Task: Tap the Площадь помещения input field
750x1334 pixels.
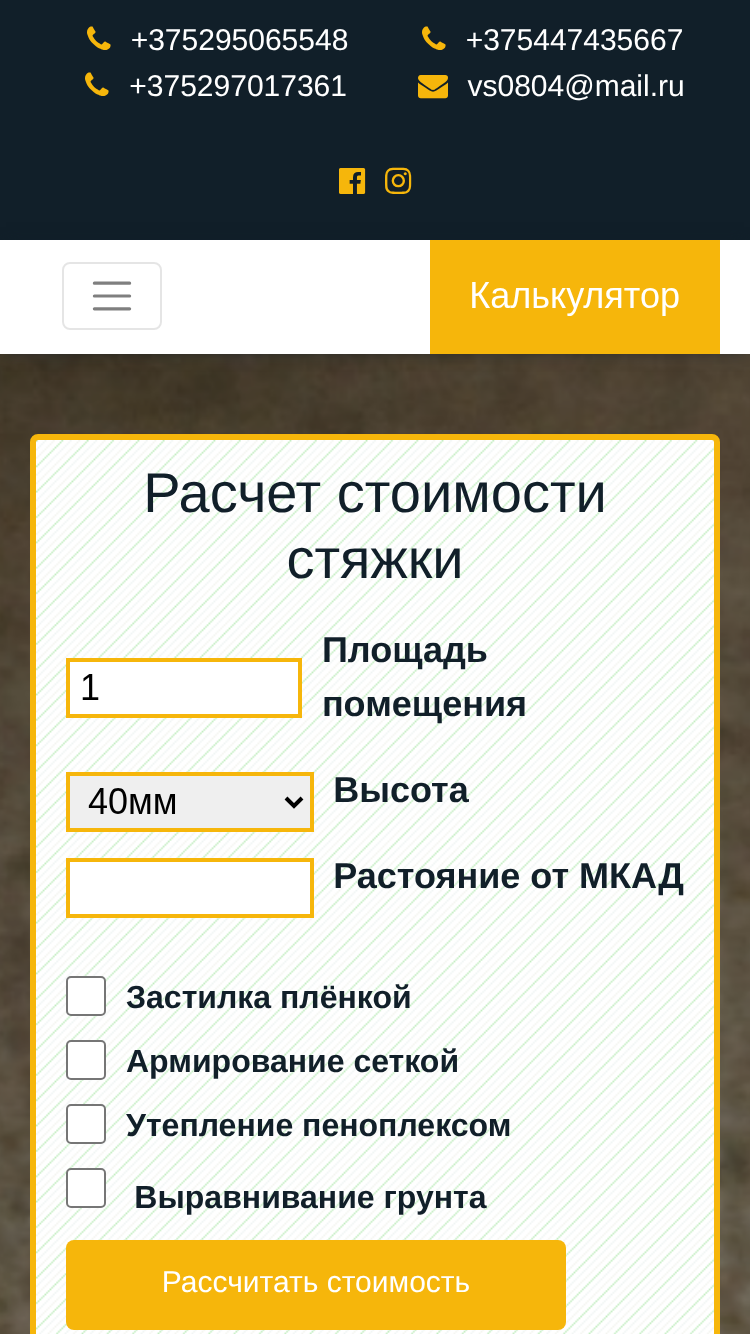Action: [184, 688]
